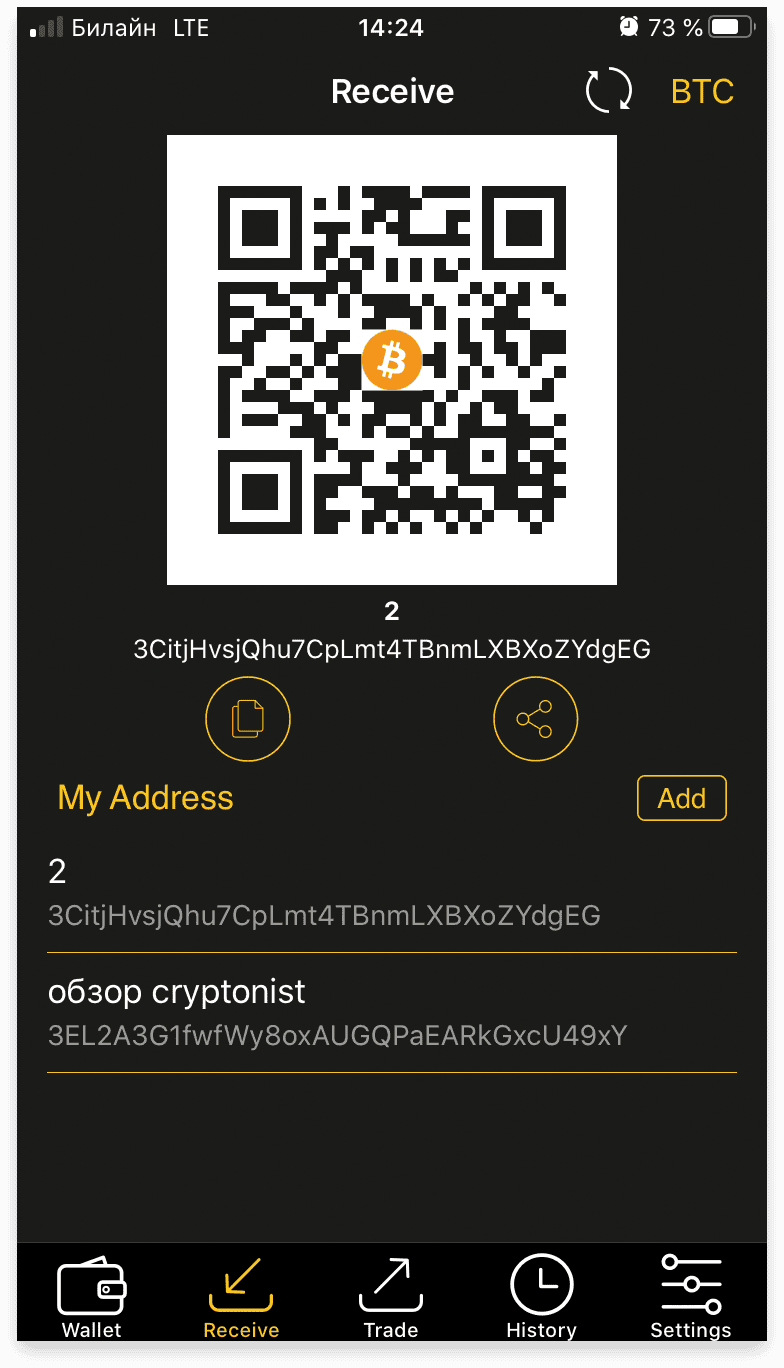Open the Trade tab
784x1368 pixels.
coord(391,1297)
